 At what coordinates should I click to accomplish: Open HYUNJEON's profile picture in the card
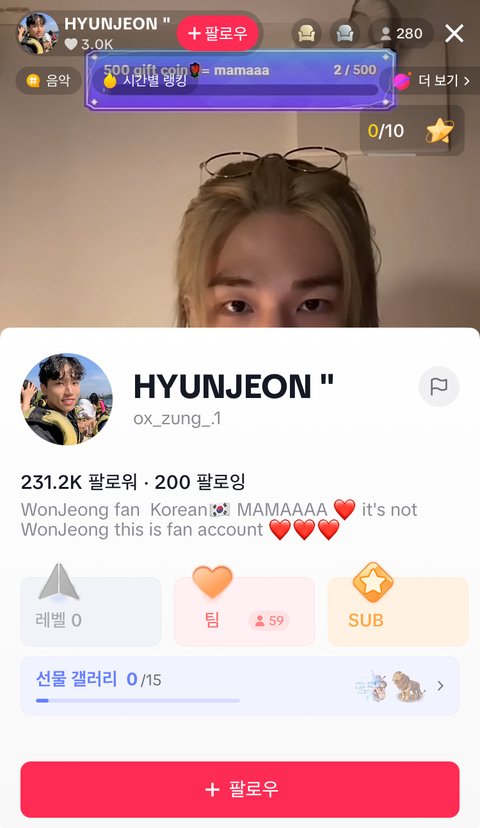pos(67,399)
